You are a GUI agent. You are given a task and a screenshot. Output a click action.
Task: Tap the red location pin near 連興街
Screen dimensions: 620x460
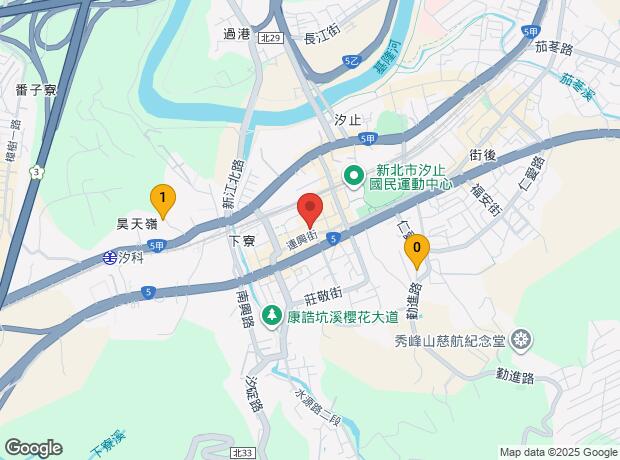point(310,211)
